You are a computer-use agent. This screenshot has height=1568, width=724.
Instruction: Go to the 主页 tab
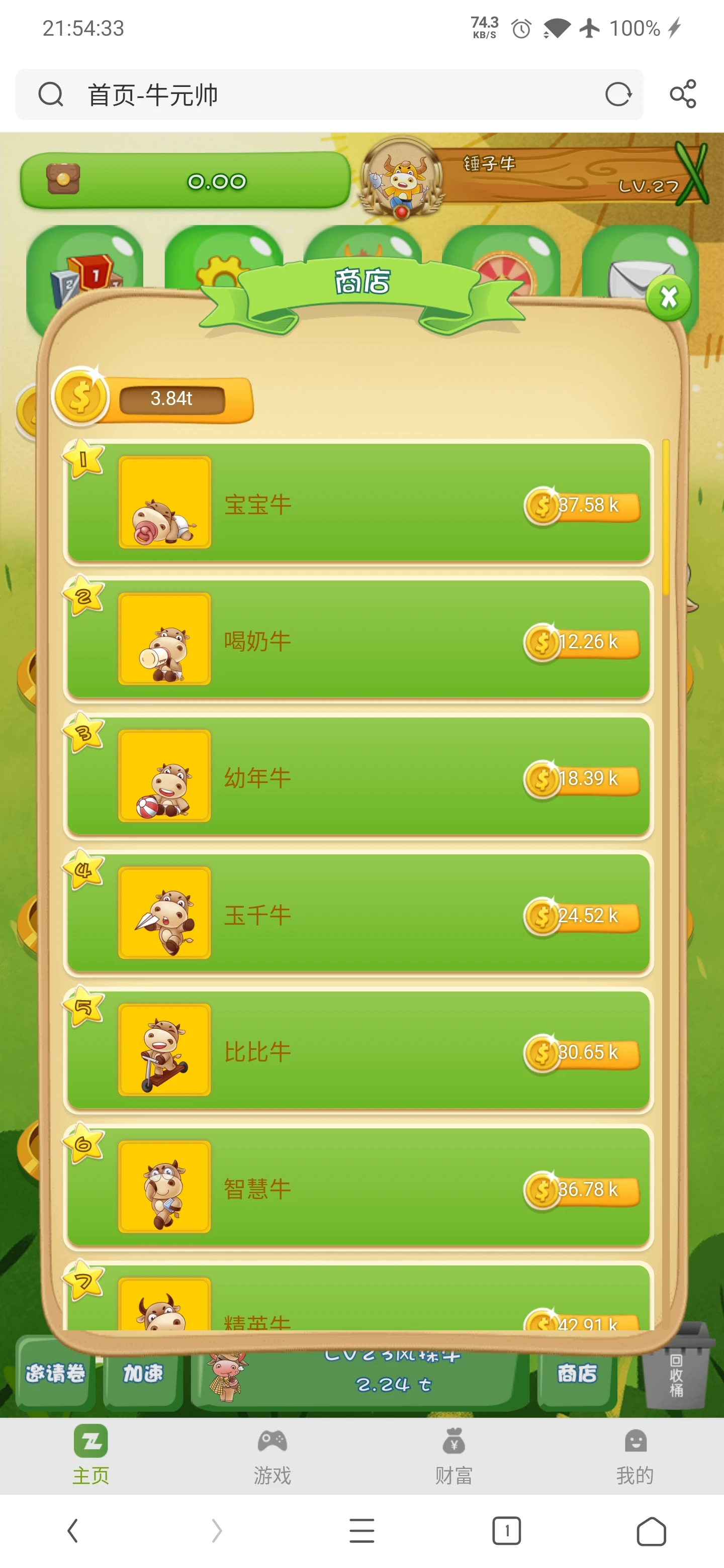90,1456
